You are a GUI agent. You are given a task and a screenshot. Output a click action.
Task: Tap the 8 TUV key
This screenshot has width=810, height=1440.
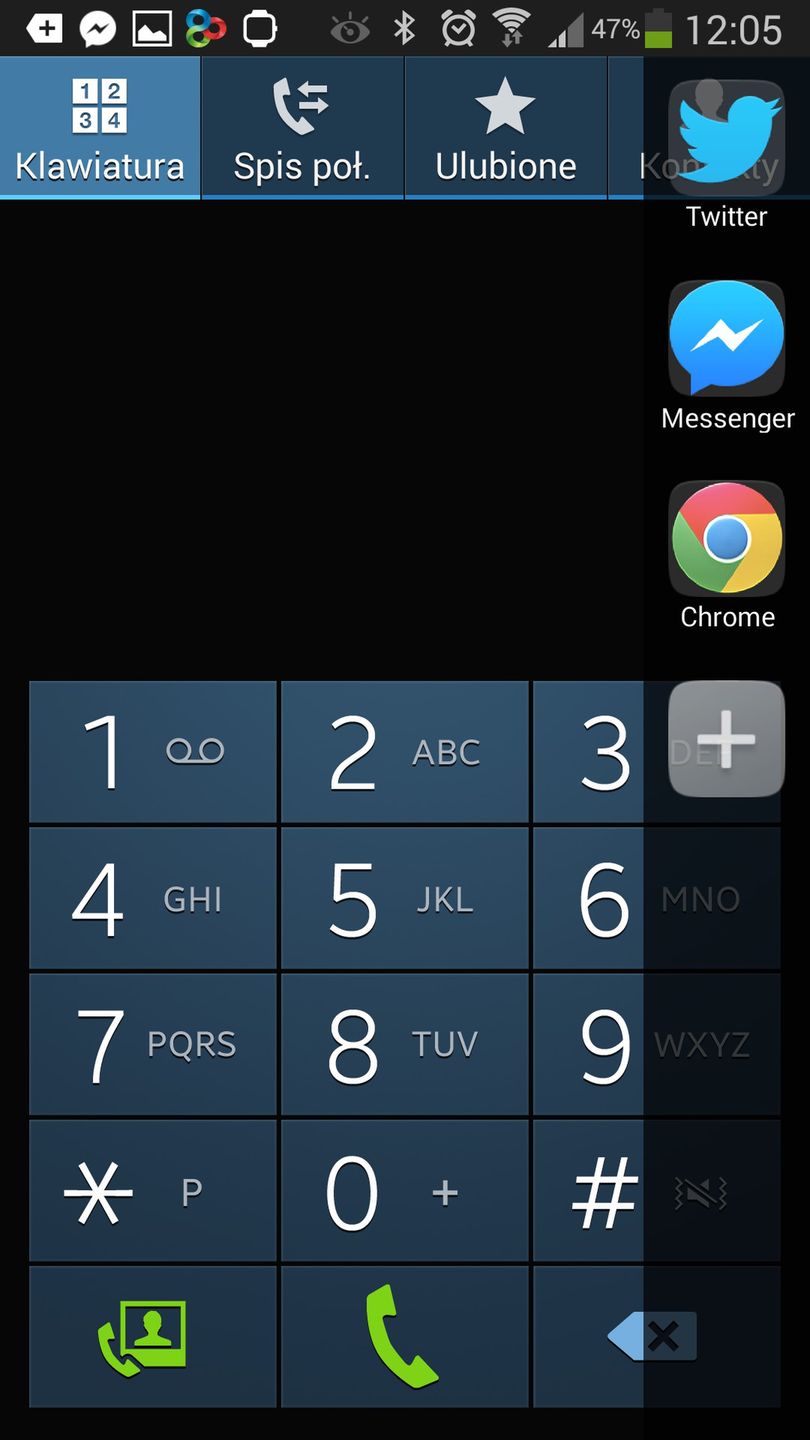(x=404, y=1044)
